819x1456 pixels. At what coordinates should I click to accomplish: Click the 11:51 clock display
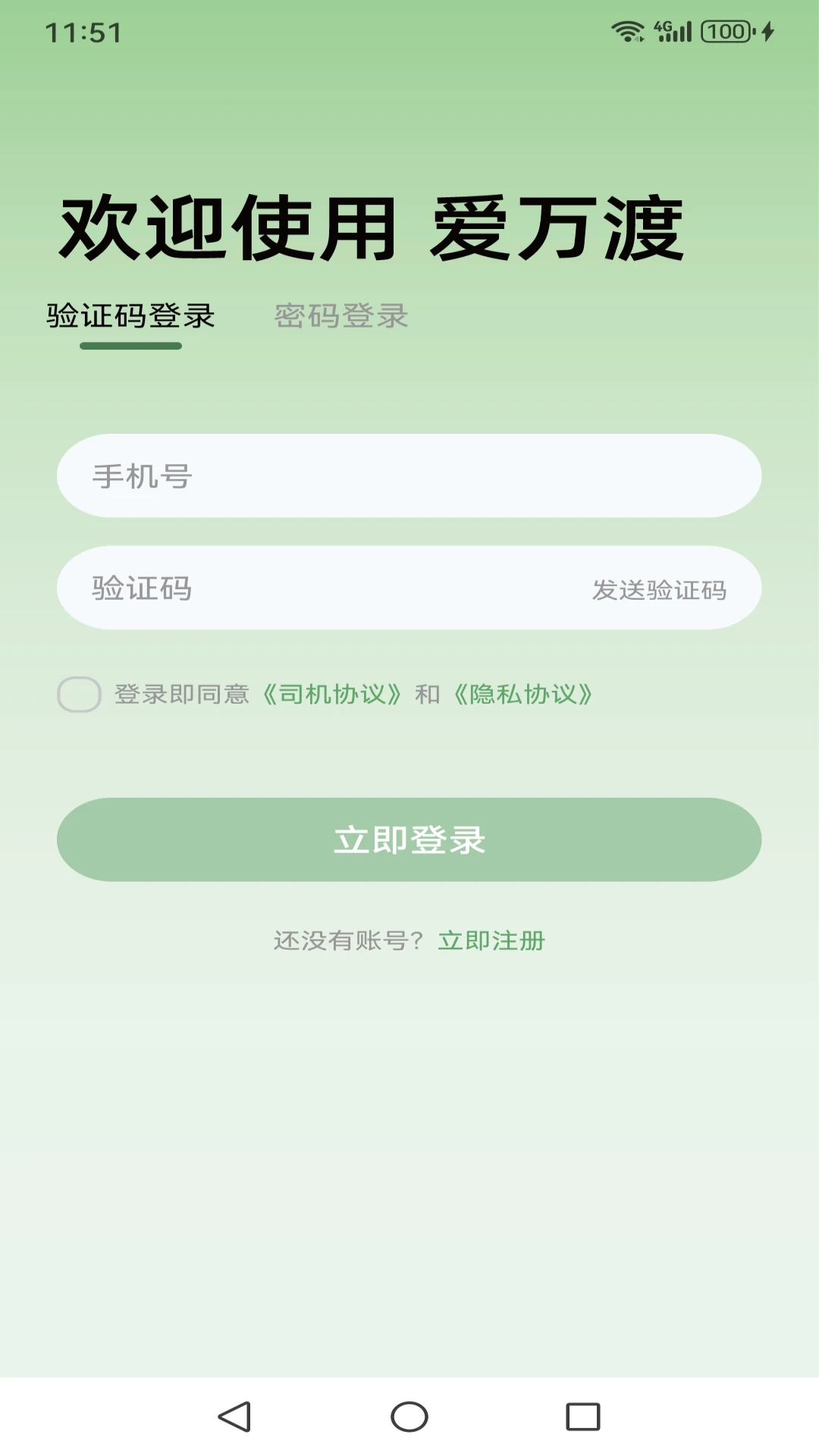tap(83, 30)
